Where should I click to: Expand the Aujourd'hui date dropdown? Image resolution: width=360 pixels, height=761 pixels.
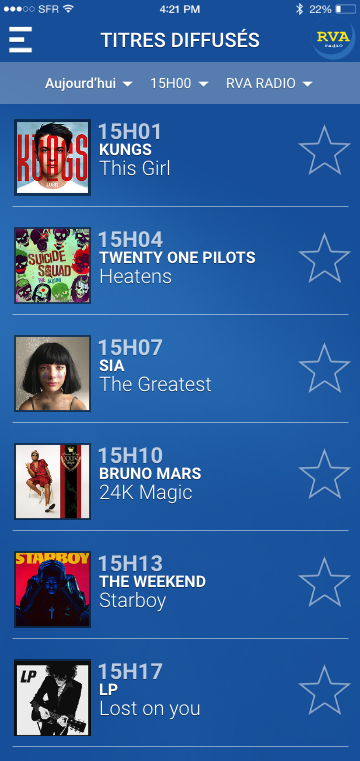89,83
